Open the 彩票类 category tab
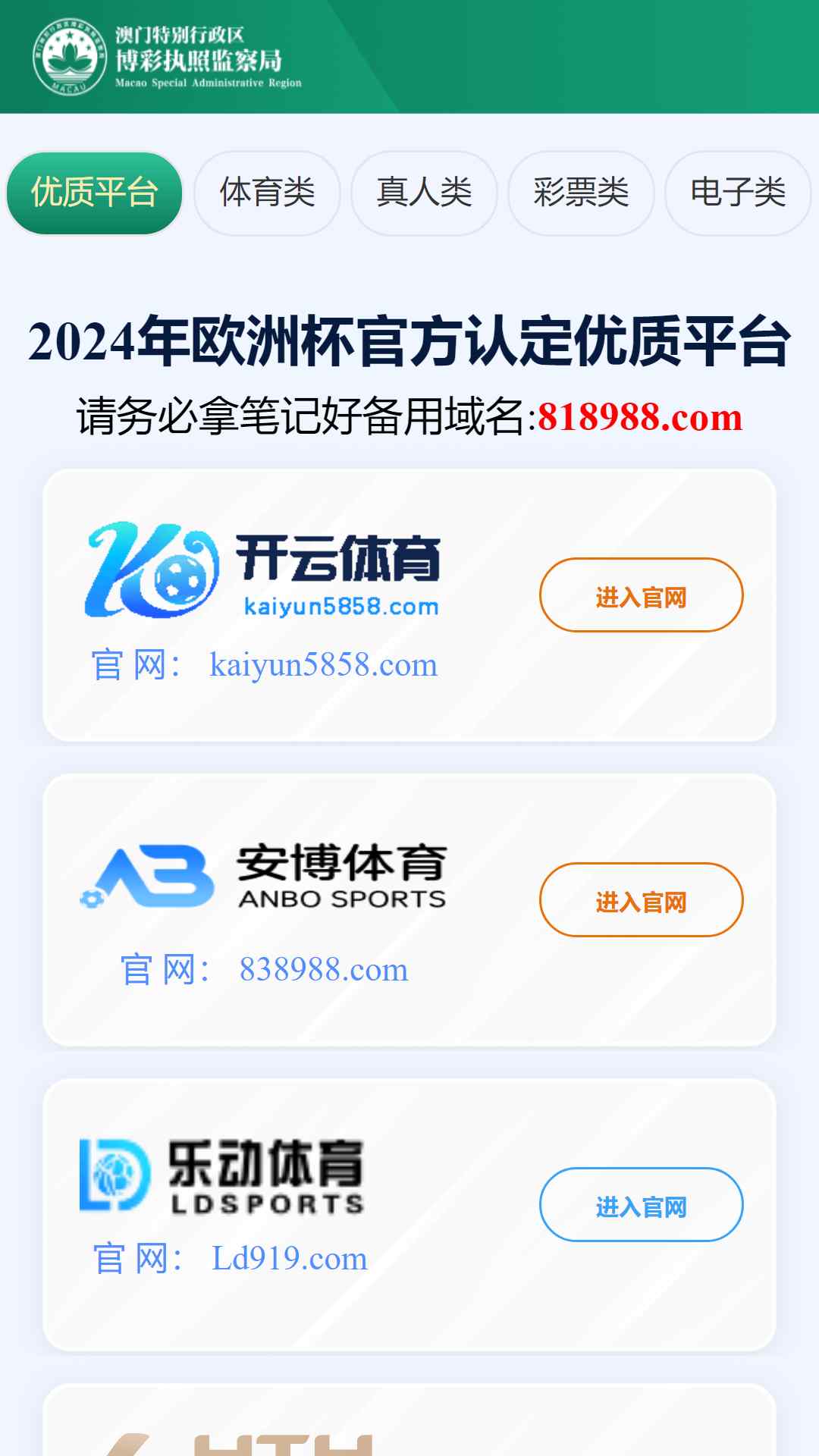The width and height of the screenshot is (819, 1456). coord(581,193)
